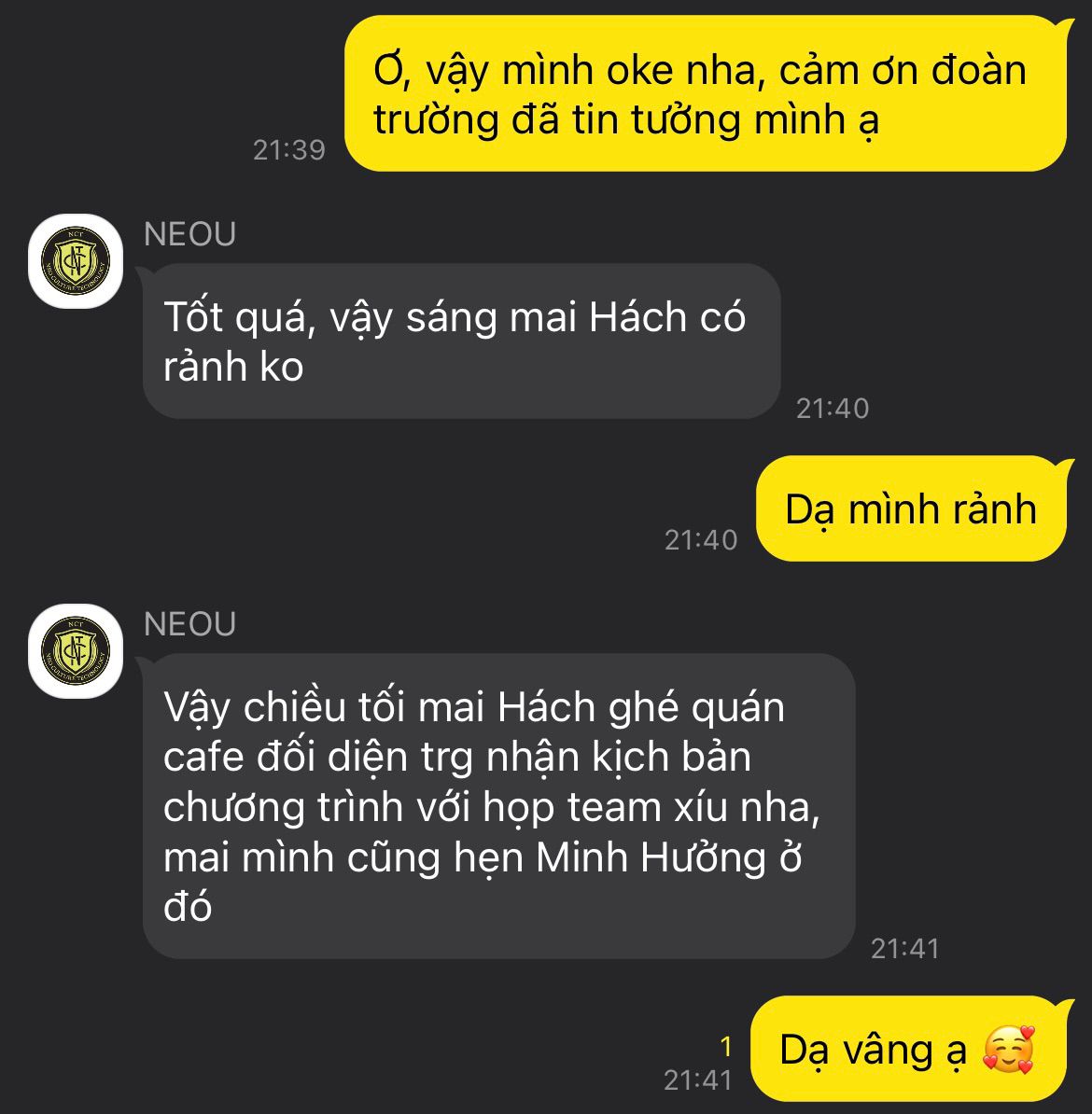Open NEOU's profile picture above "Tốt quá" message
Viewport: 1092px width, 1114px height.
[x=76, y=262]
